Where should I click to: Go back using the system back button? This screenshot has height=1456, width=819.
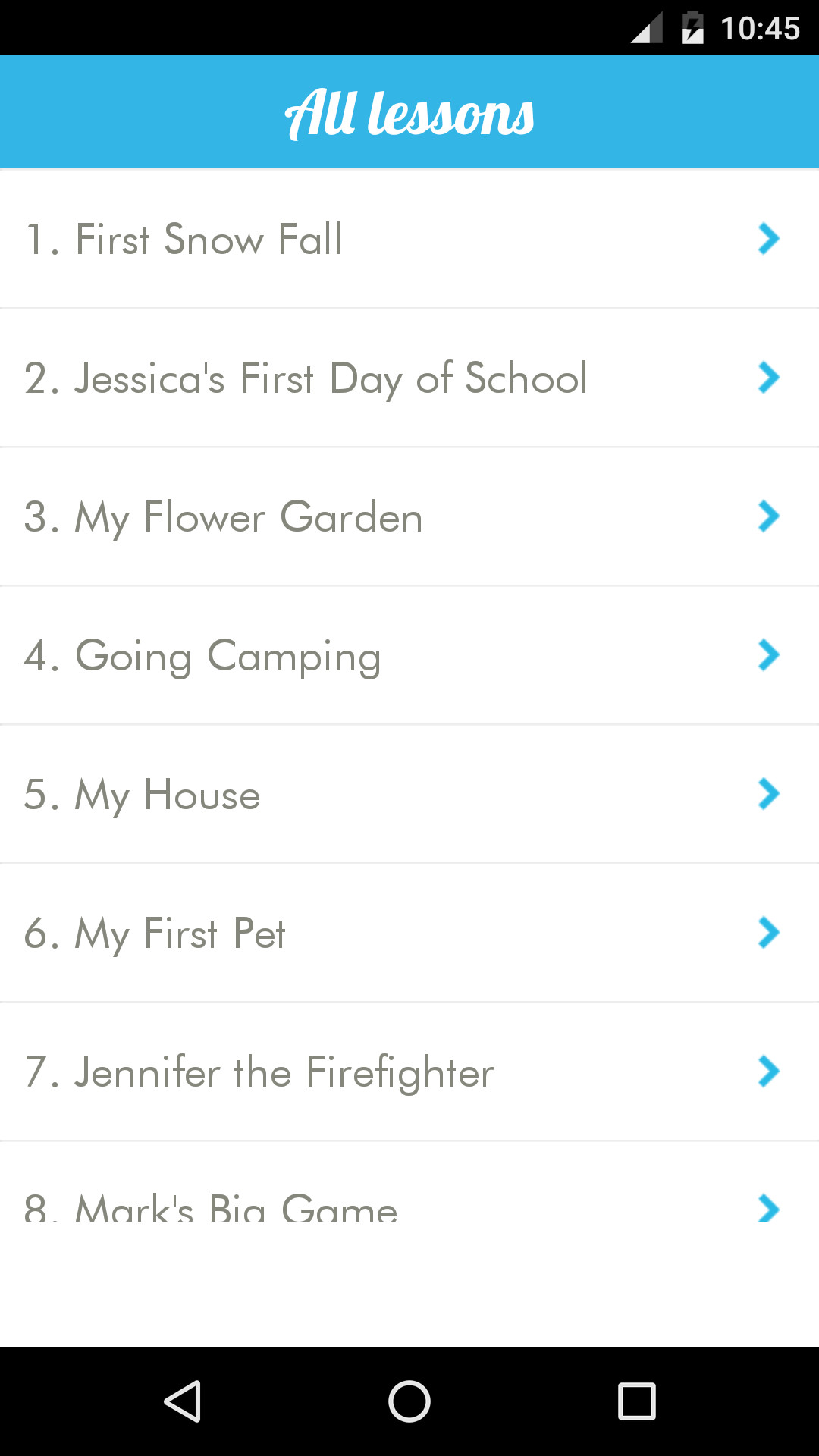point(182,1401)
